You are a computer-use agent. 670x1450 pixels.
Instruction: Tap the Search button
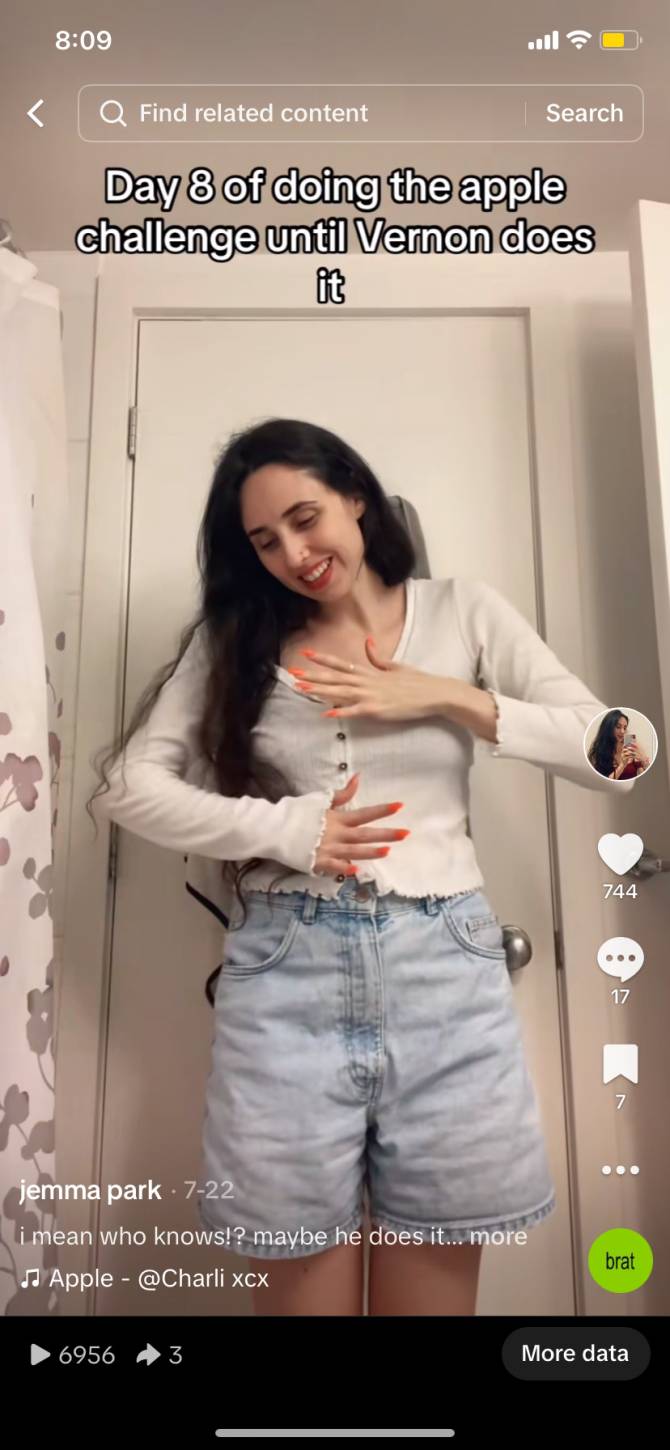(584, 113)
